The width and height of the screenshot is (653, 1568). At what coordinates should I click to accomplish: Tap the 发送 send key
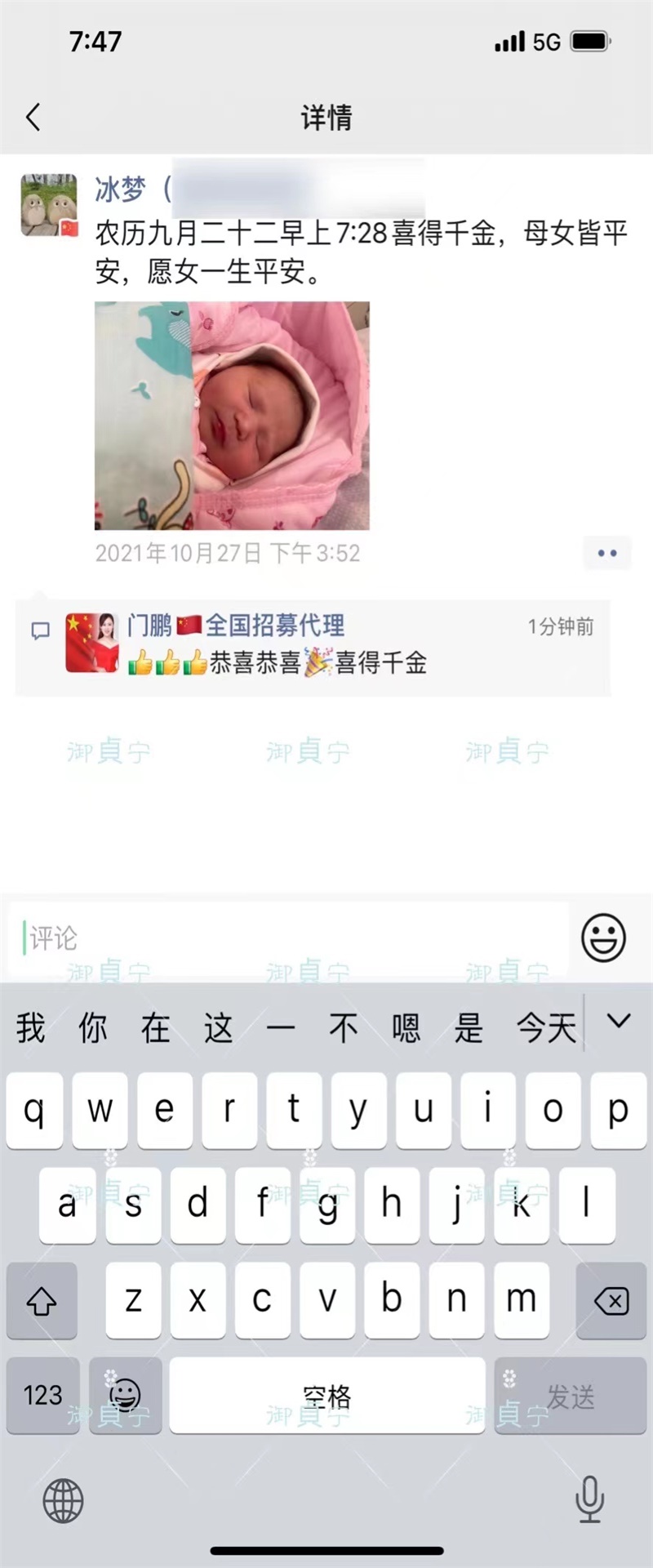[x=570, y=1396]
